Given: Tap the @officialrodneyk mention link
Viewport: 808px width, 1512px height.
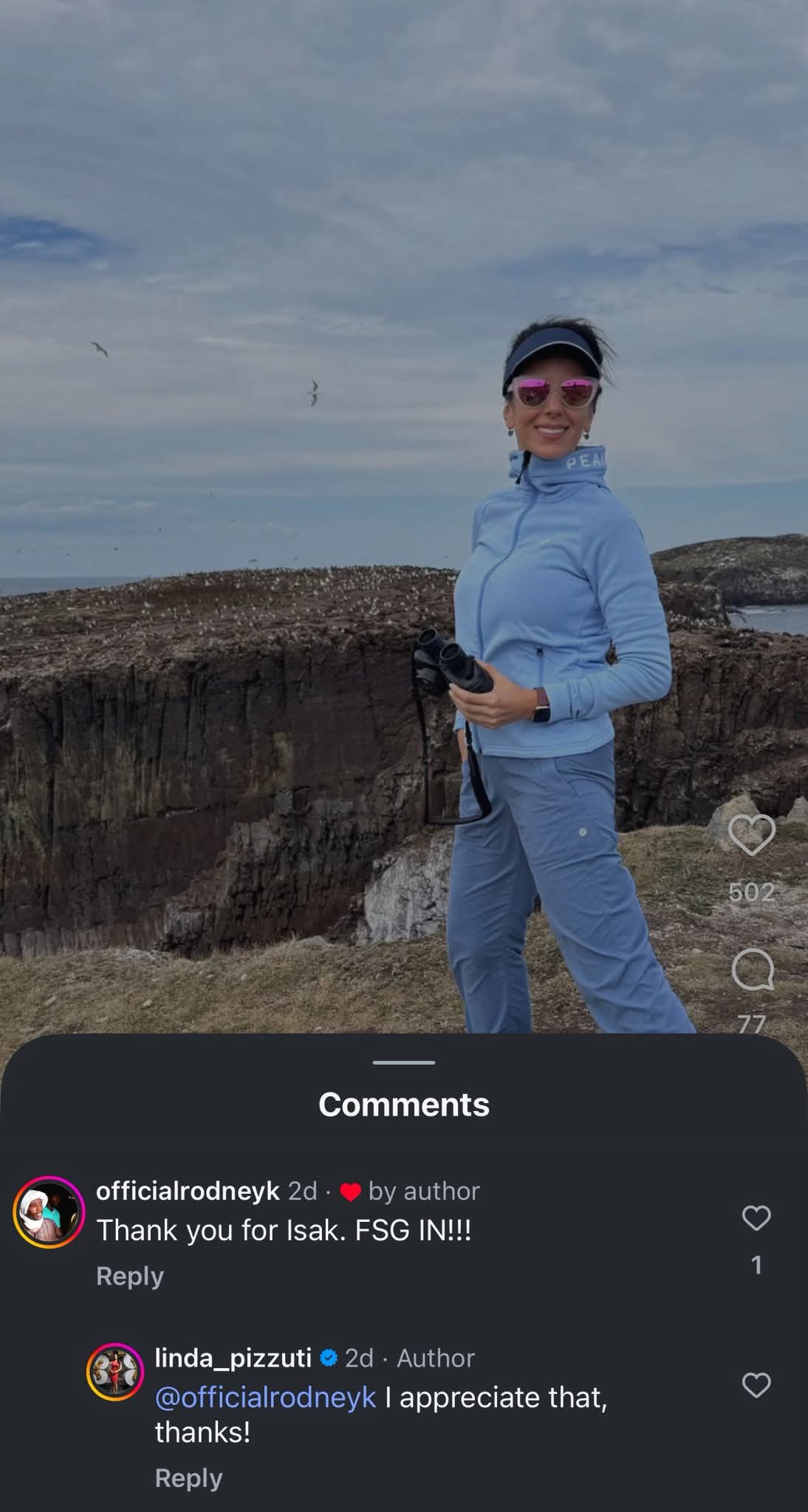Looking at the screenshot, I should (266, 1398).
